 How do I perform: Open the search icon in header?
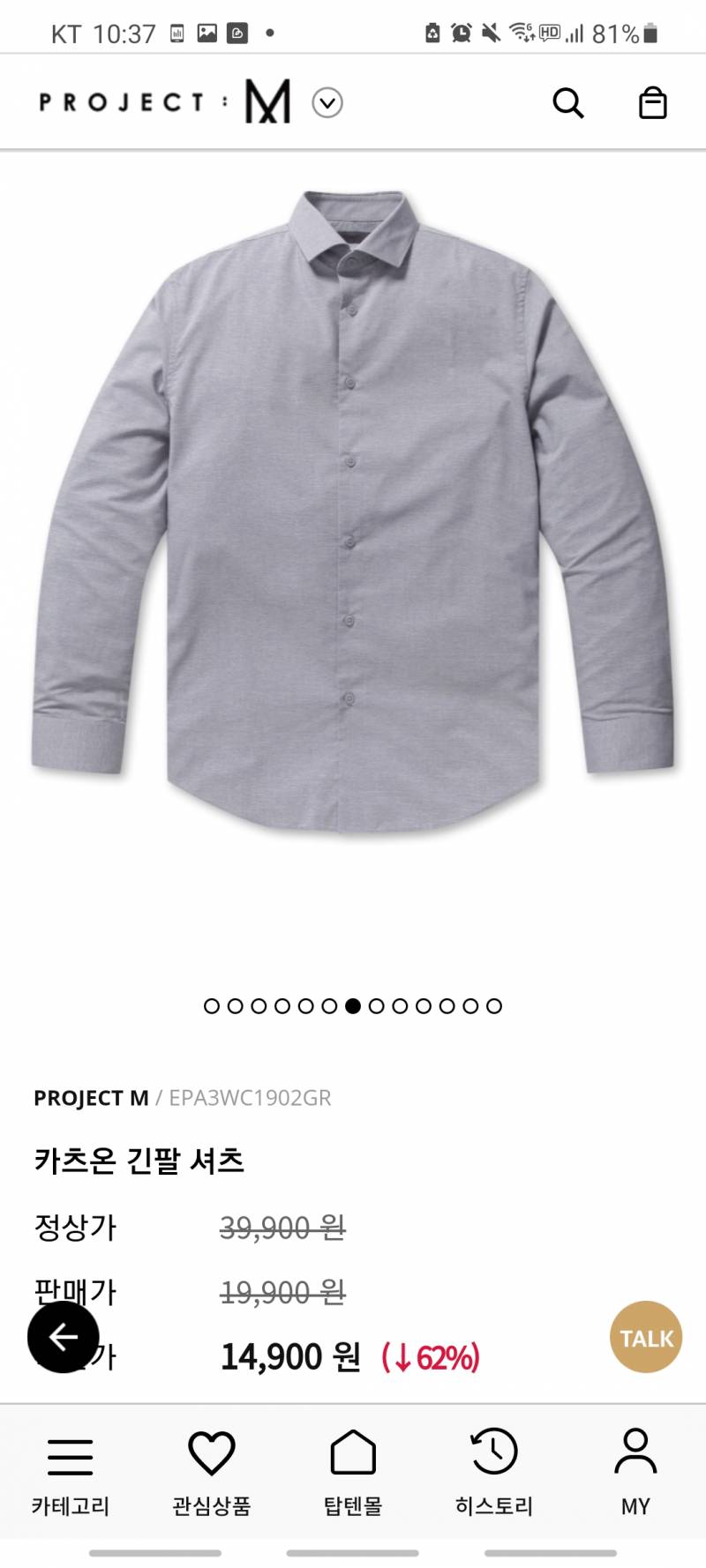point(567,103)
